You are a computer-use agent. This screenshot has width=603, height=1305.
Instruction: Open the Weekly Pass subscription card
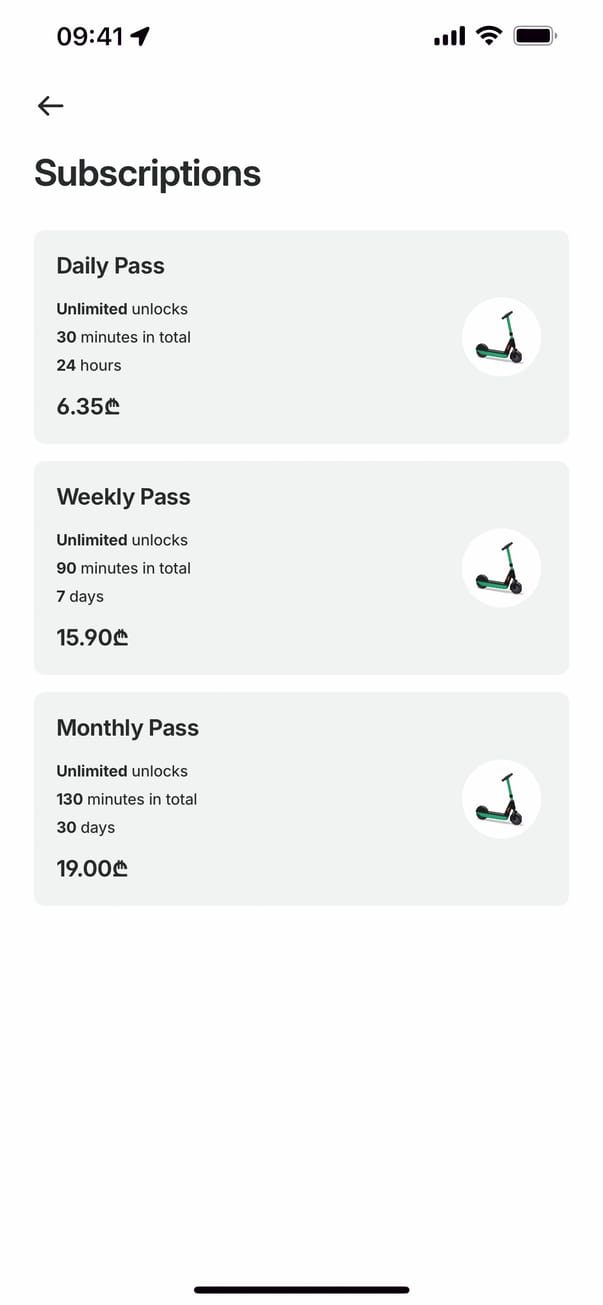(301, 567)
